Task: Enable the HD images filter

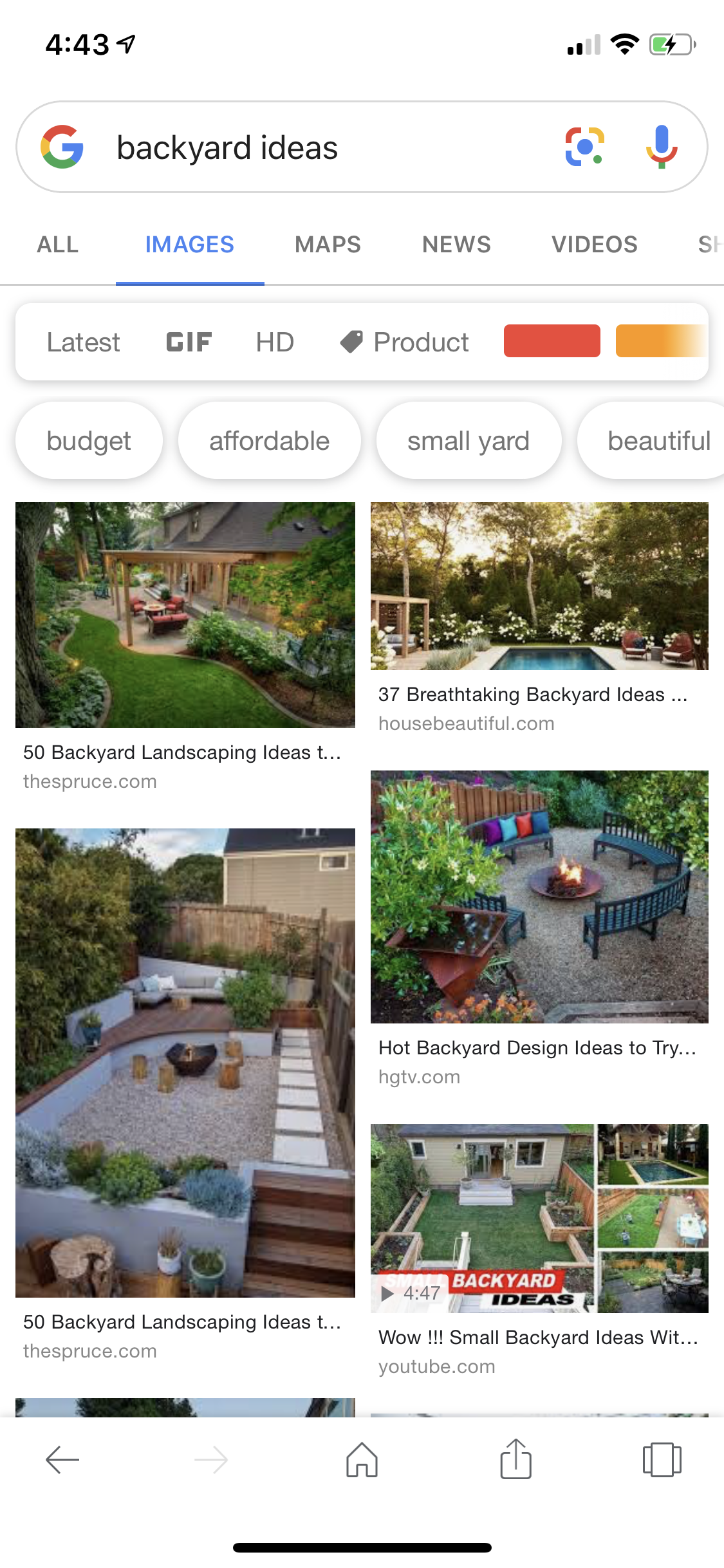Action: coord(275,342)
